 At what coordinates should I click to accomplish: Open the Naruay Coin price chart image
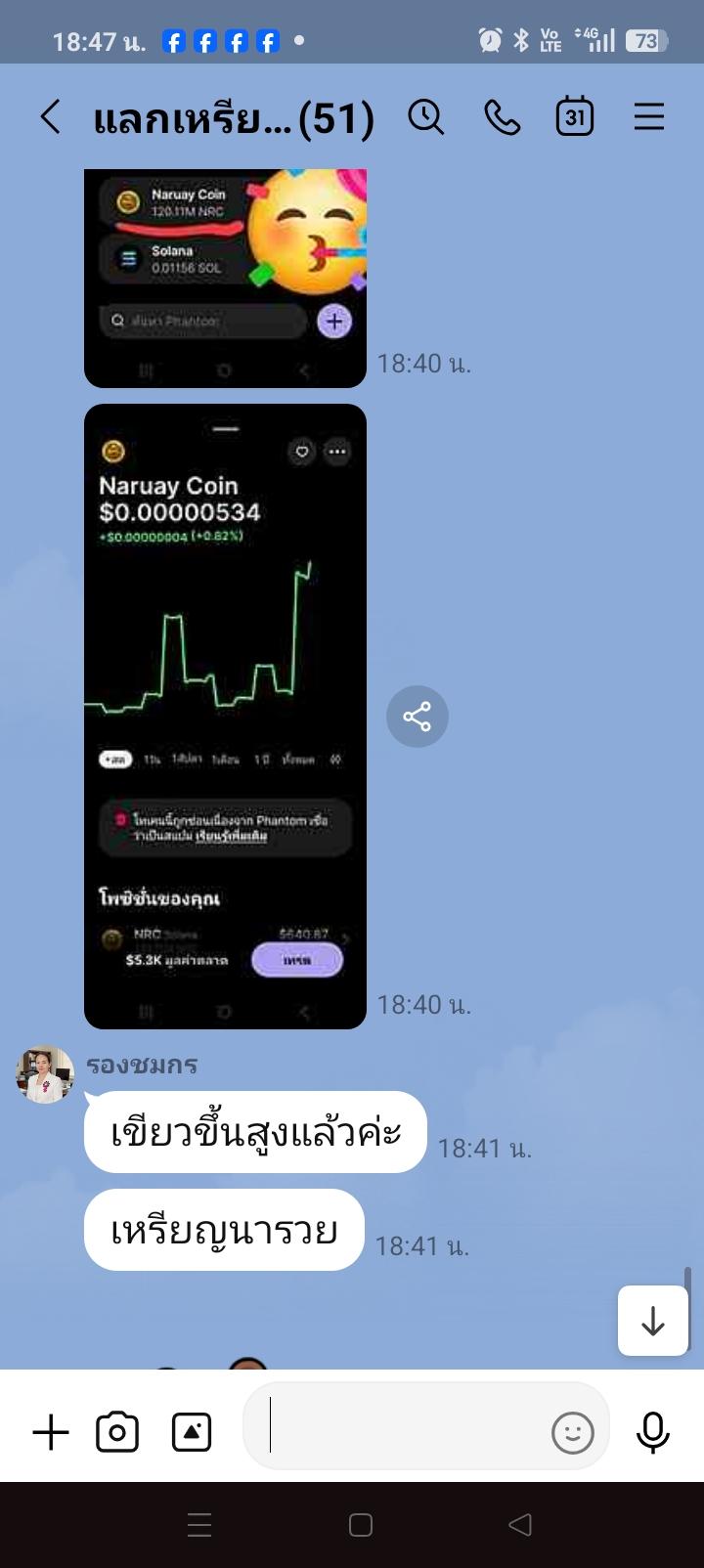[225, 717]
